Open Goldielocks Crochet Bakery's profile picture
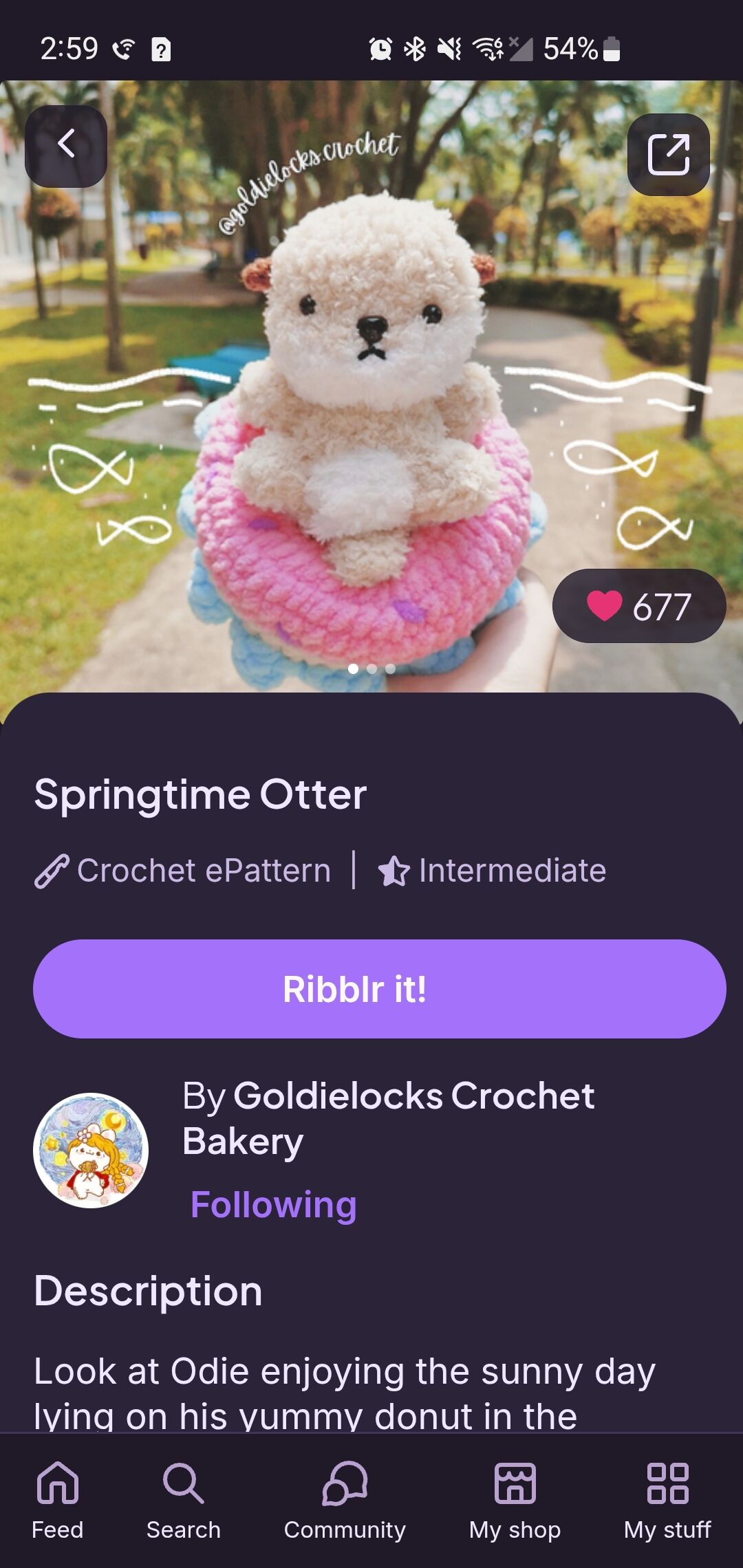 [x=91, y=1151]
